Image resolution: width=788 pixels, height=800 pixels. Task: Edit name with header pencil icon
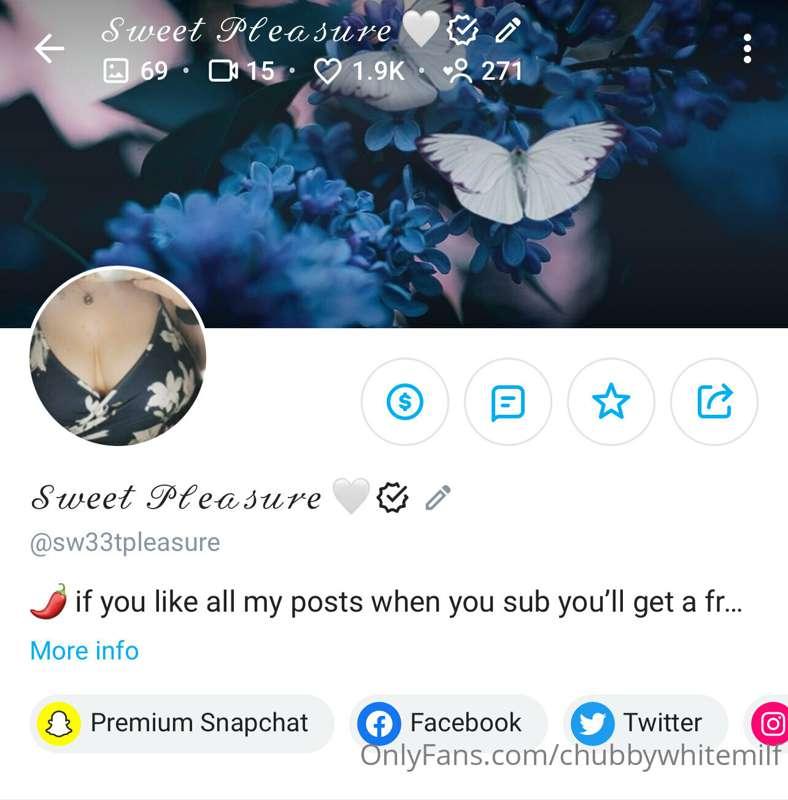[508, 32]
